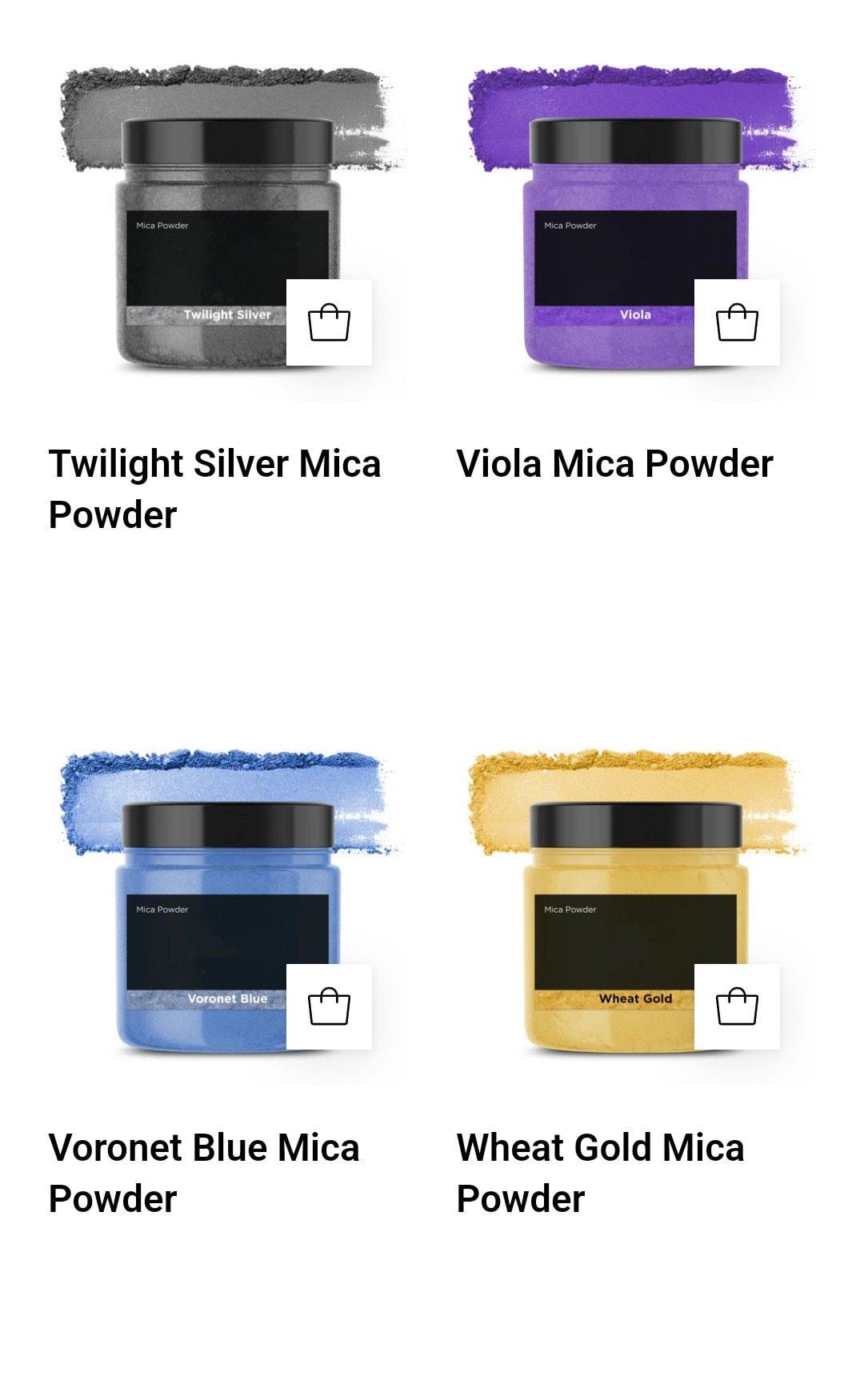View Viola Mica Powder title link
The width and height of the screenshot is (864, 1400).
[x=614, y=464]
